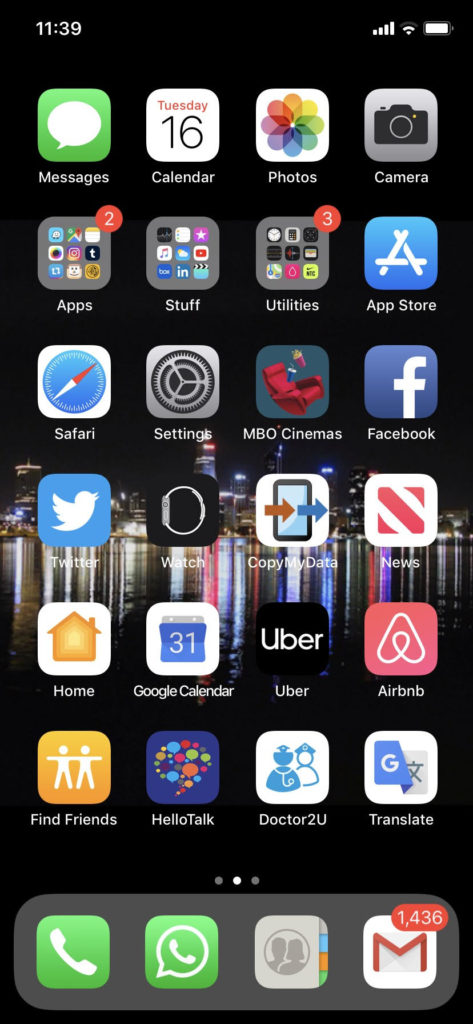Viewport: 473px width, 1024px height.
Task: Launch the HelloTalk app
Action: (x=183, y=767)
